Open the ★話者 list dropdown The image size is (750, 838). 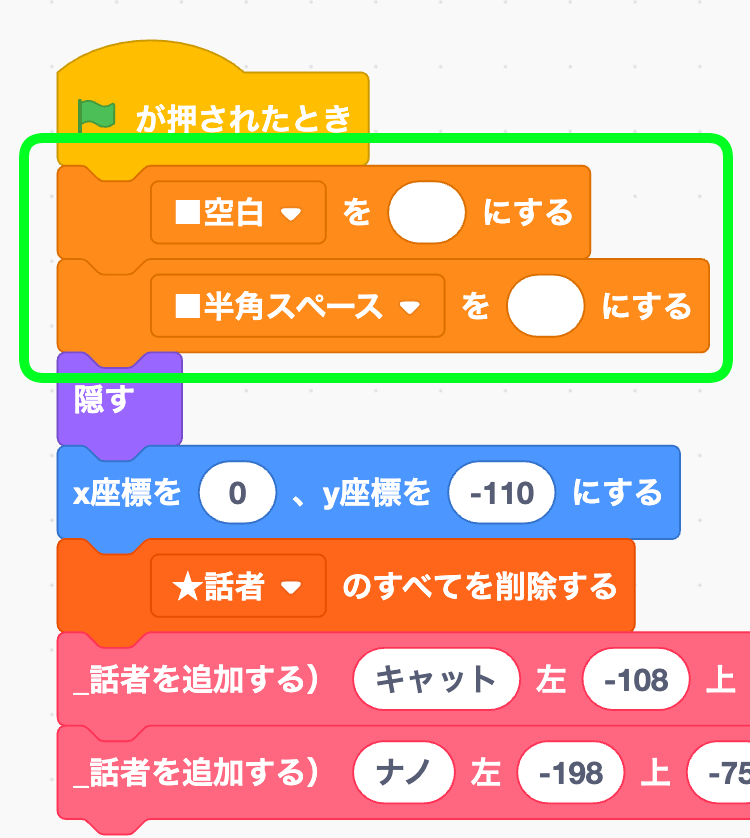point(238,586)
